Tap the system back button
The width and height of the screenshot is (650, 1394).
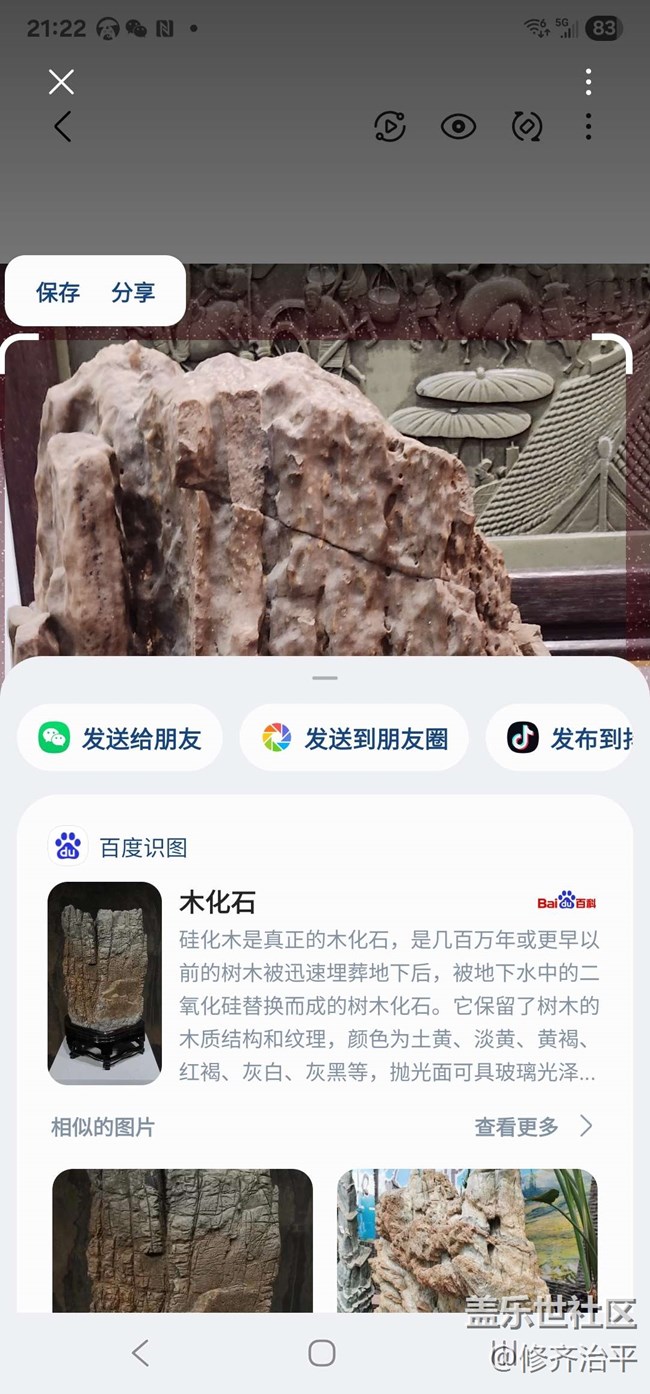tap(140, 1353)
